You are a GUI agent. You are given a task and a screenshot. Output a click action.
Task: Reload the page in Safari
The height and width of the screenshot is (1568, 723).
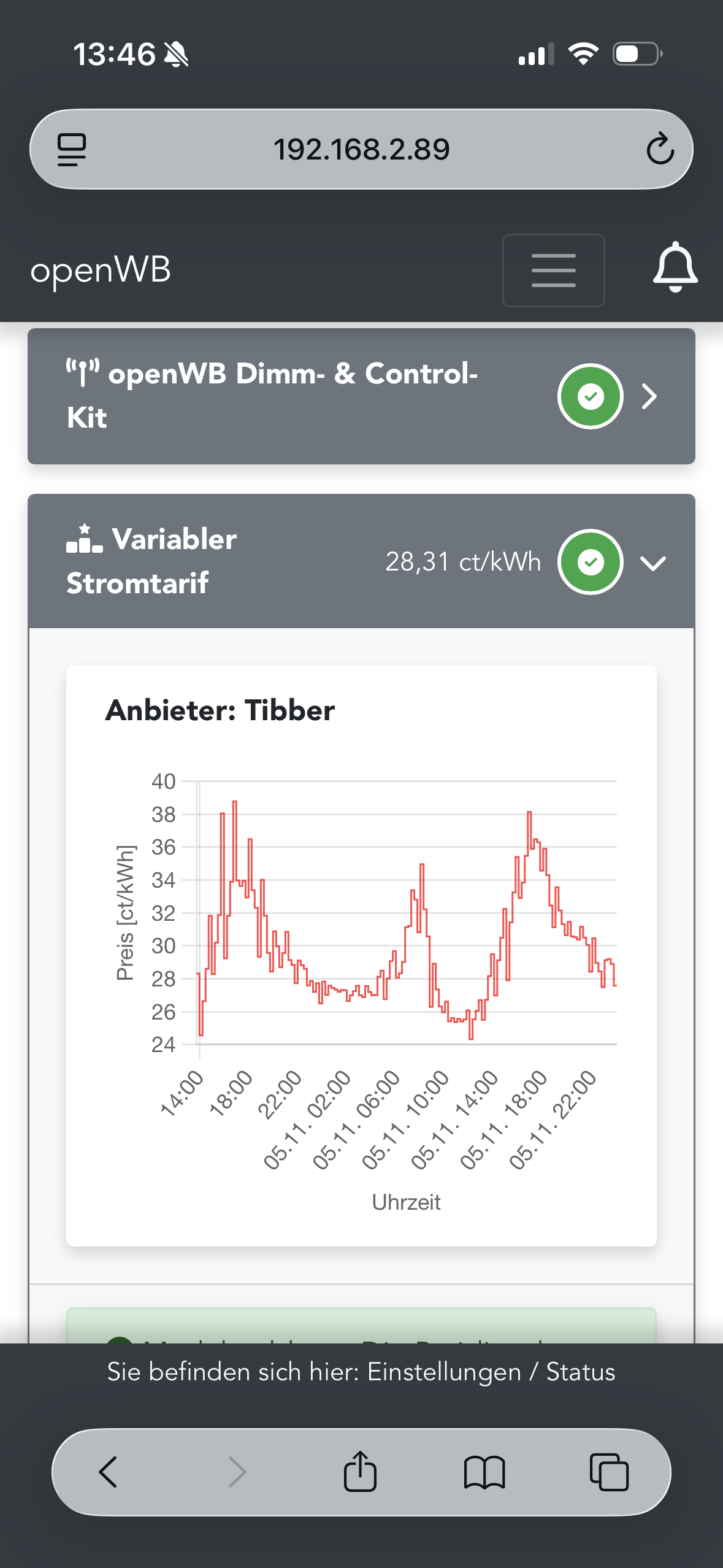(660, 149)
